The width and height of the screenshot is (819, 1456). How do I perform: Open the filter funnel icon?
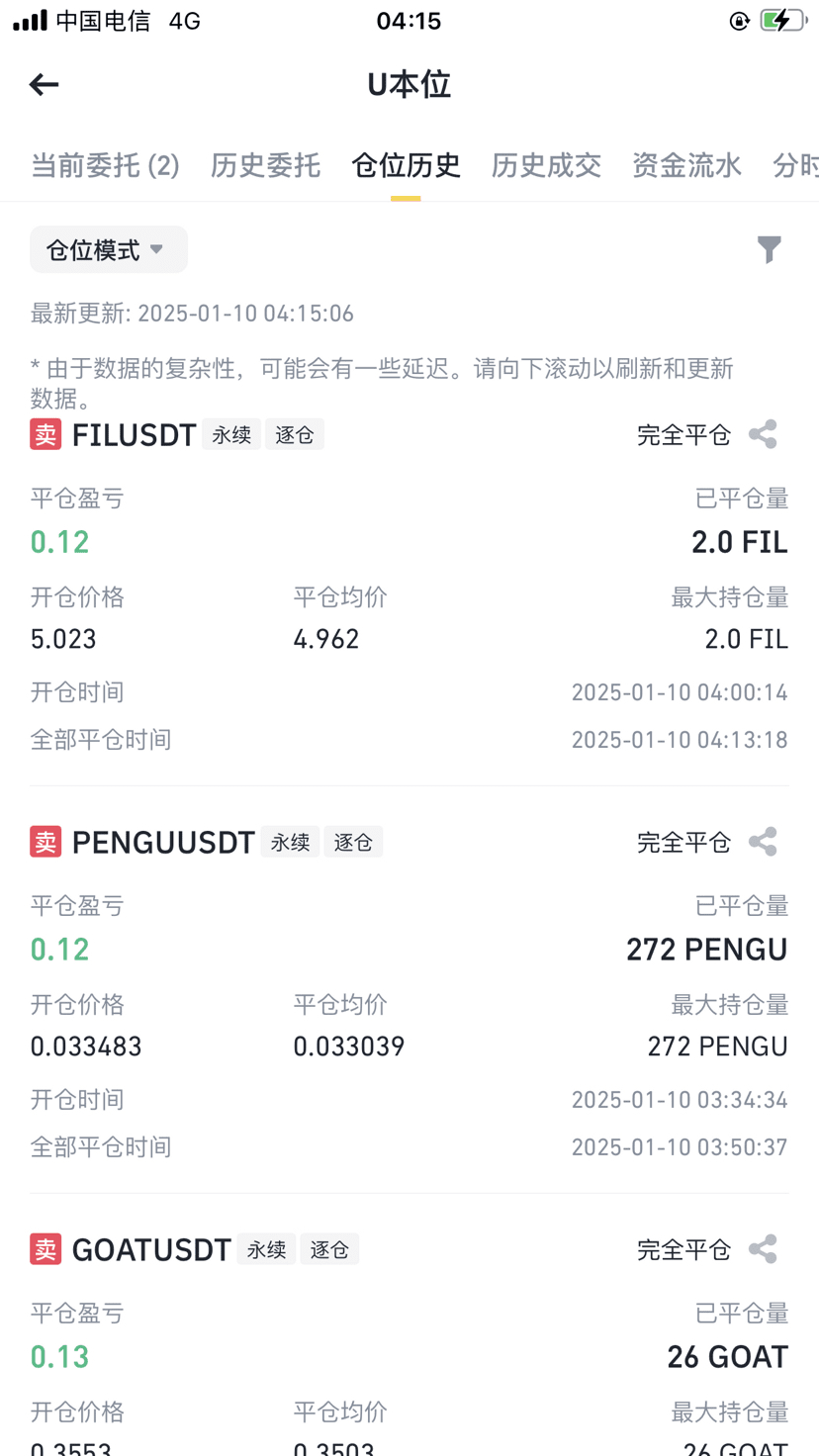pyautogui.click(x=769, y=249)
